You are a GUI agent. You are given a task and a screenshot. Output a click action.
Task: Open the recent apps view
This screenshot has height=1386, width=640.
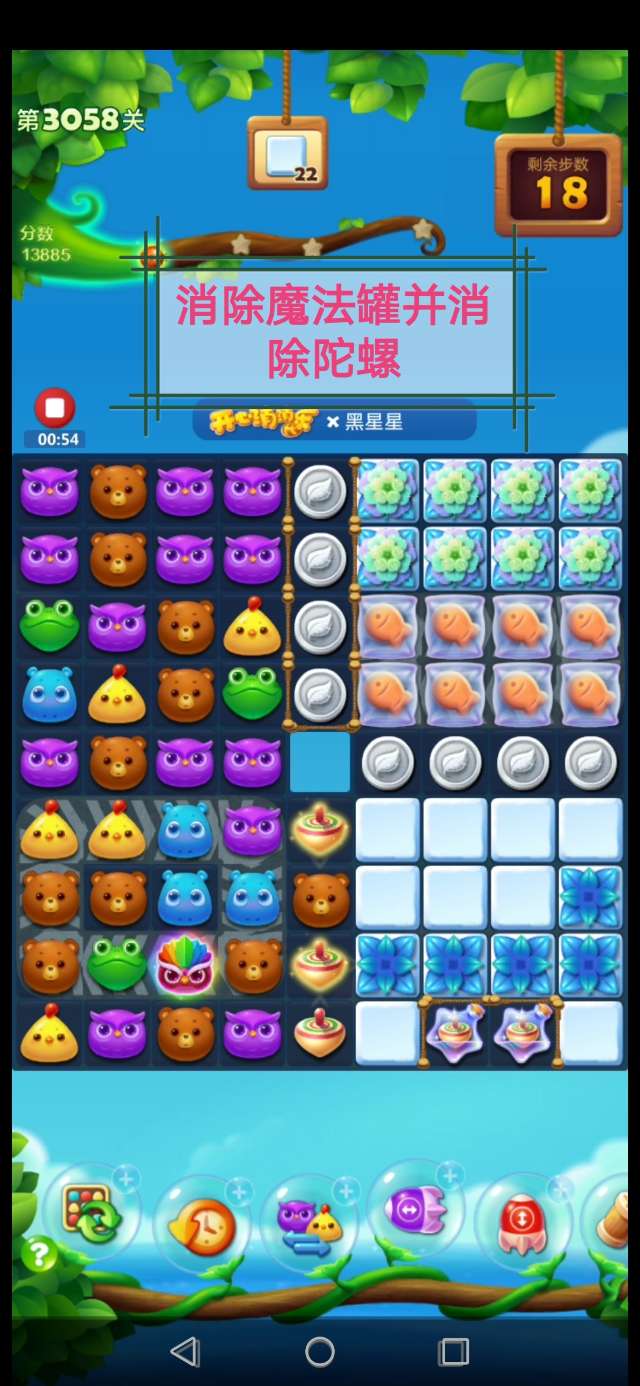[x=453, y=1352]
